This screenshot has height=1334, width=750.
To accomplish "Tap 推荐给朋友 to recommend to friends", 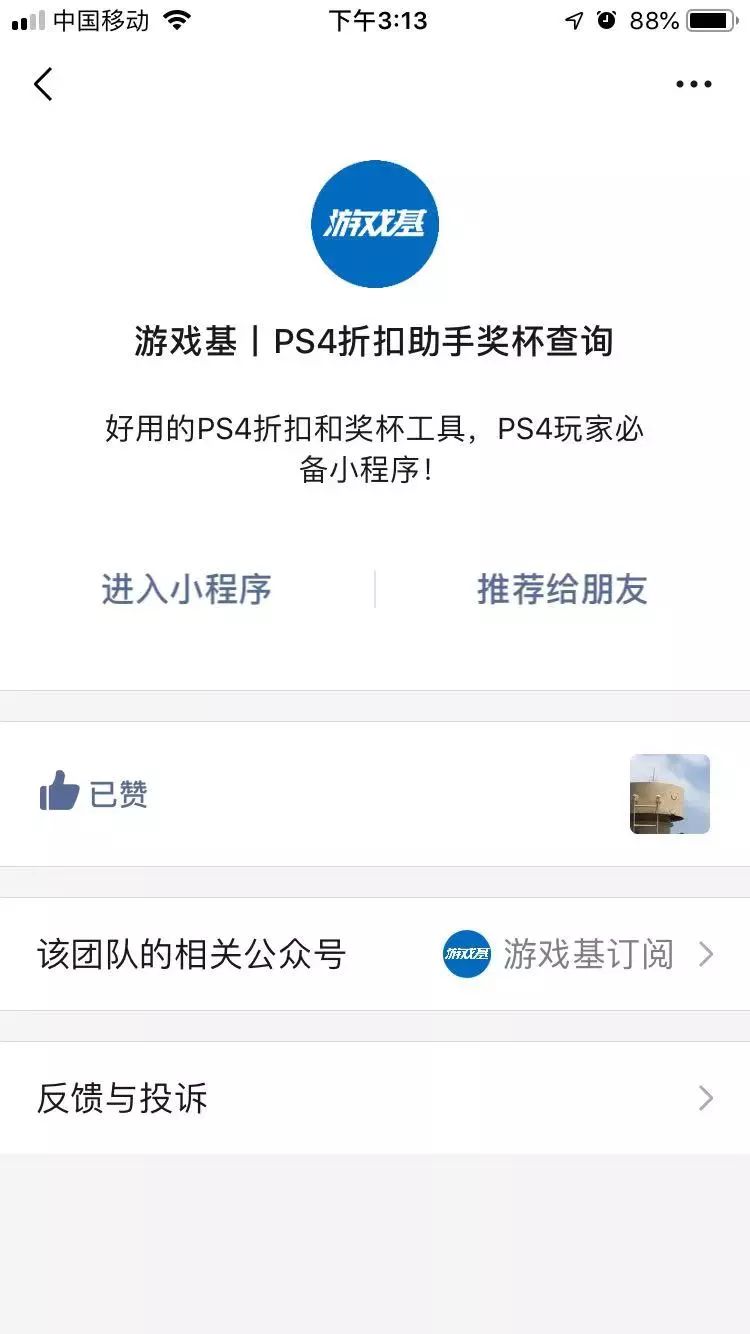I will point(562,589).
